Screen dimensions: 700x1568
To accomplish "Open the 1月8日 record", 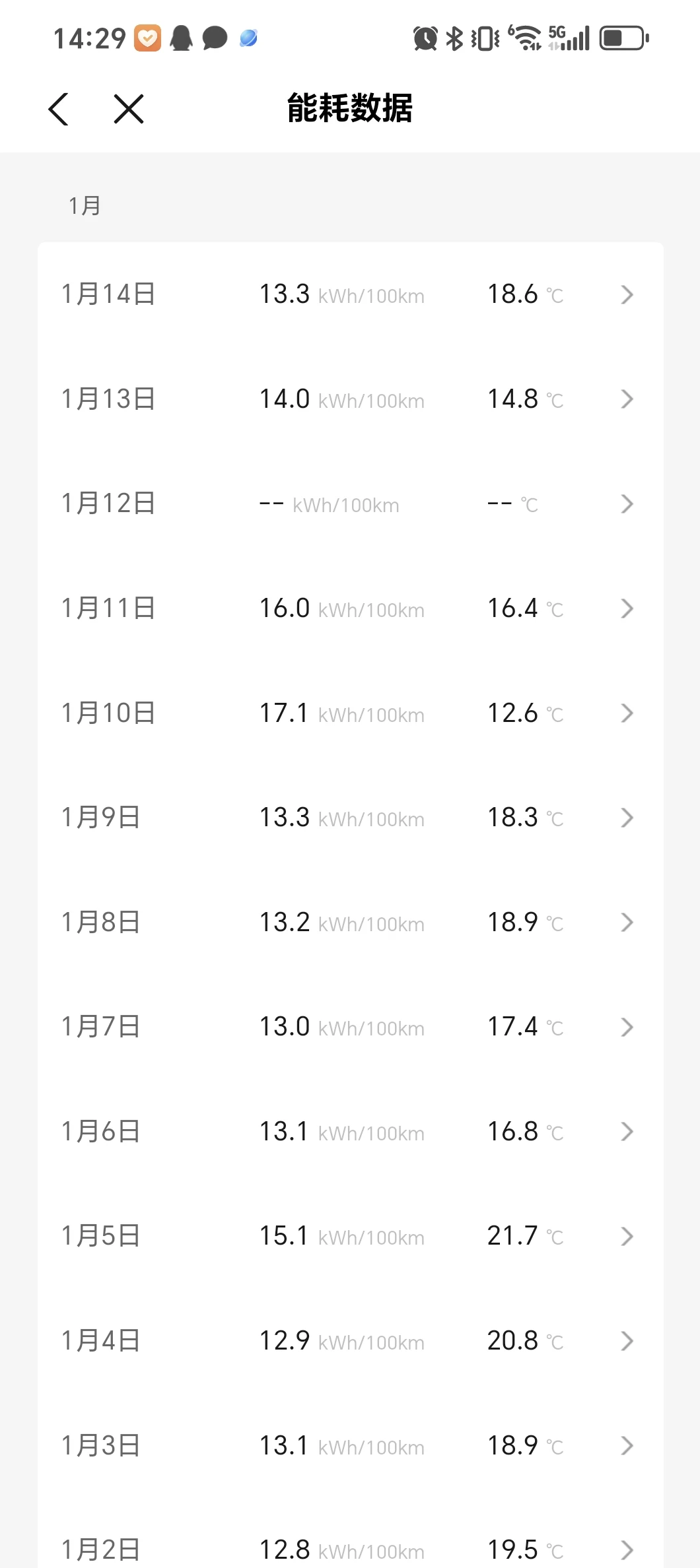I will pyautogui.click(x=351, y=923).
